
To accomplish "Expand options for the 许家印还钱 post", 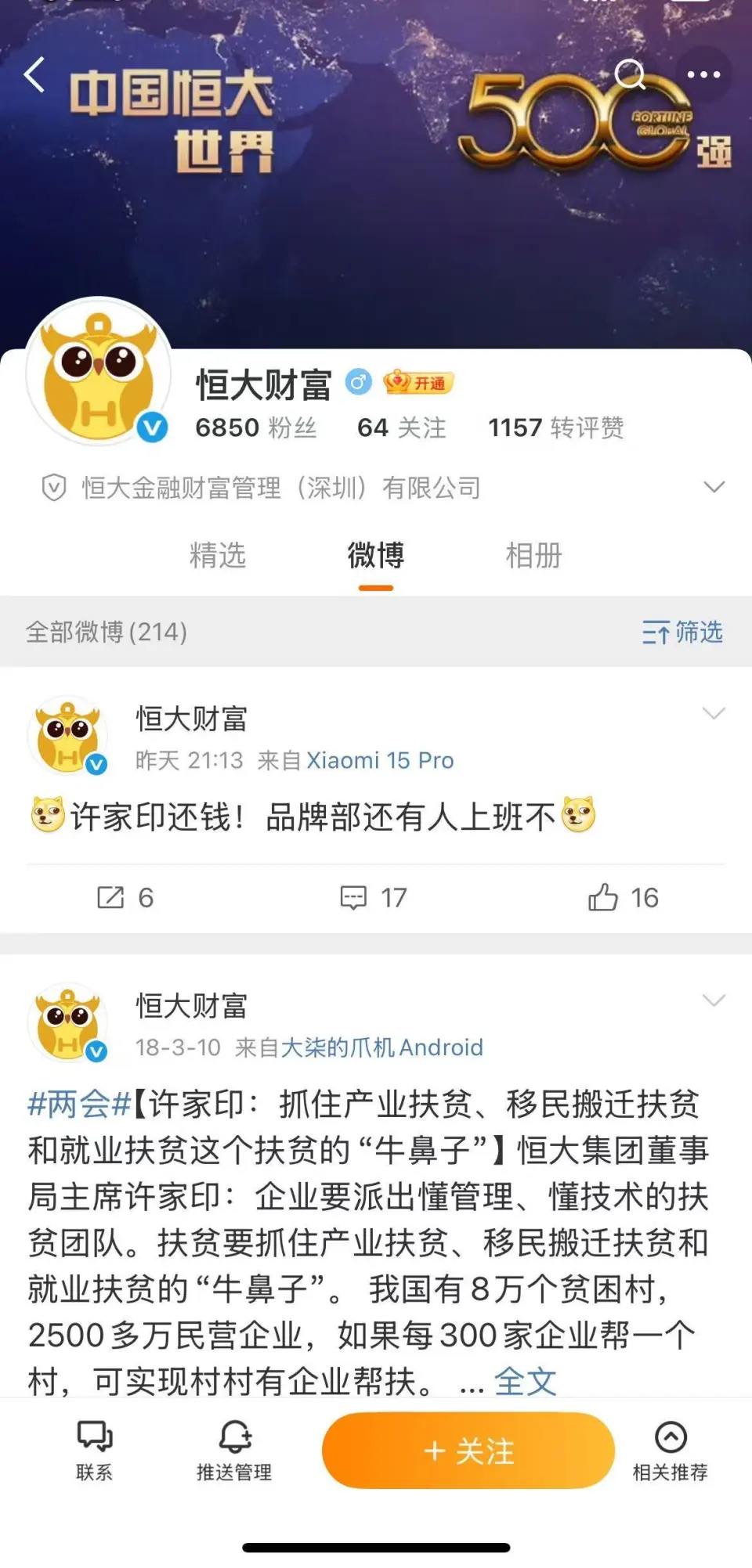I will (714, 713).
